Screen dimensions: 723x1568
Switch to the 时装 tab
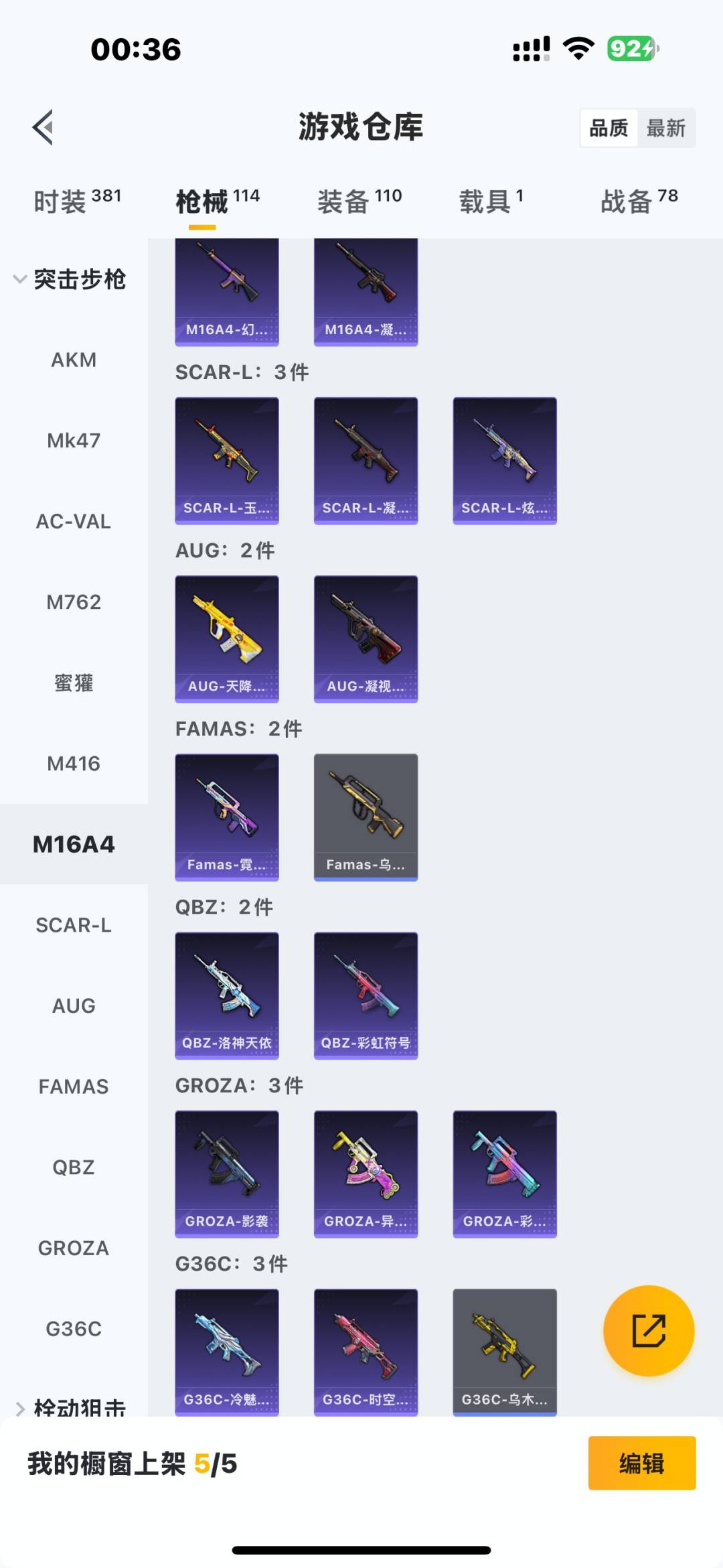(77, 201)
